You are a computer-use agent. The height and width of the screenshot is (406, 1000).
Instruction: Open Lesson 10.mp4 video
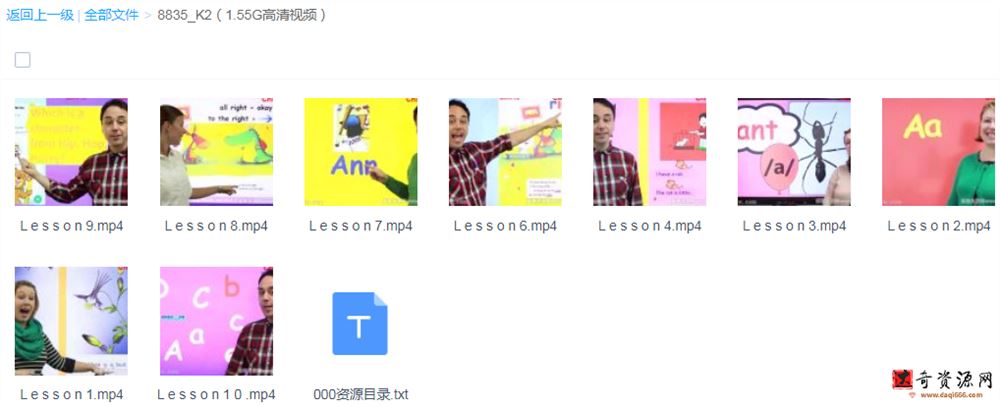pos(216,321)
